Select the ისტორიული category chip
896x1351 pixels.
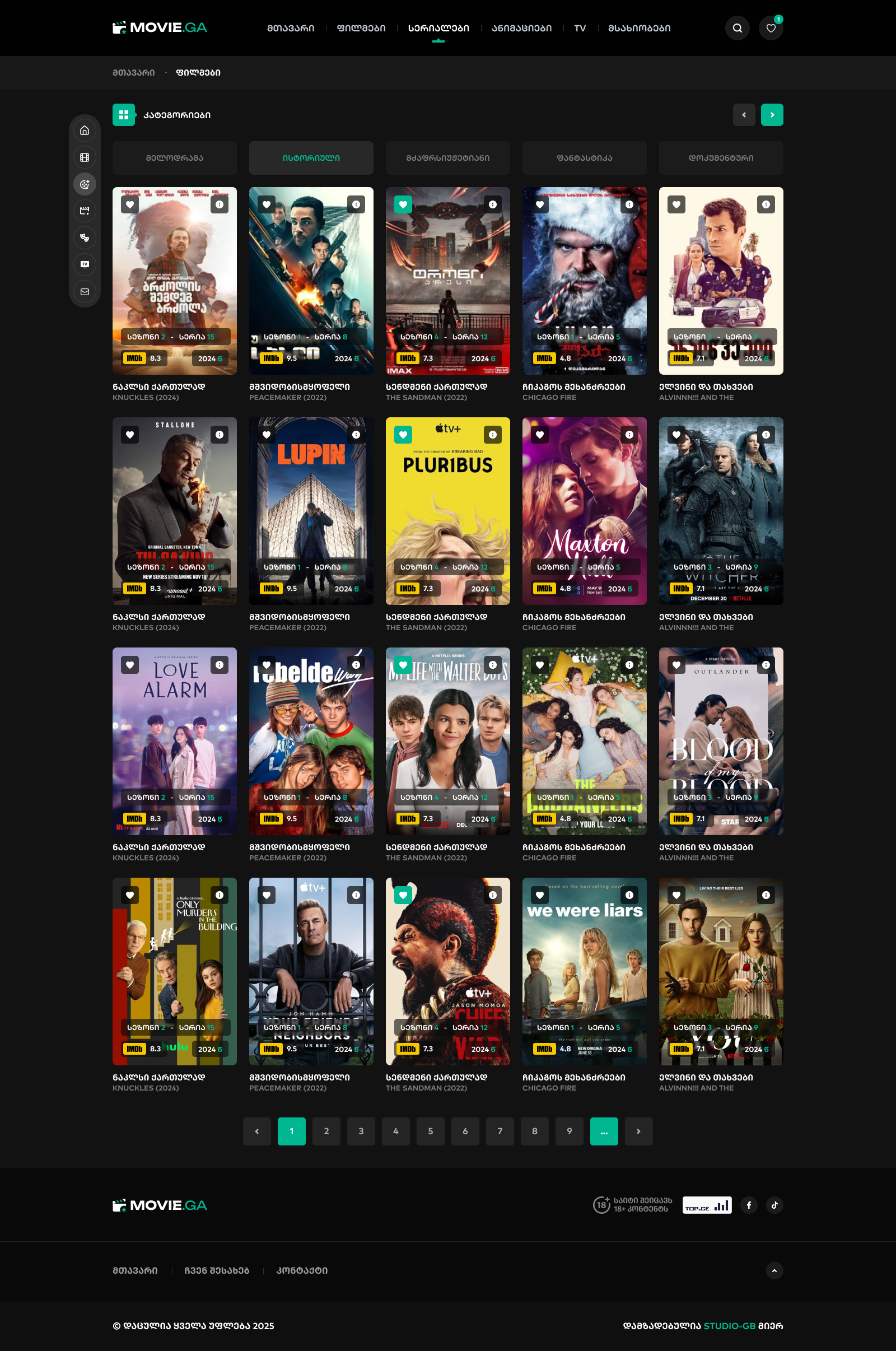point(311,158)
